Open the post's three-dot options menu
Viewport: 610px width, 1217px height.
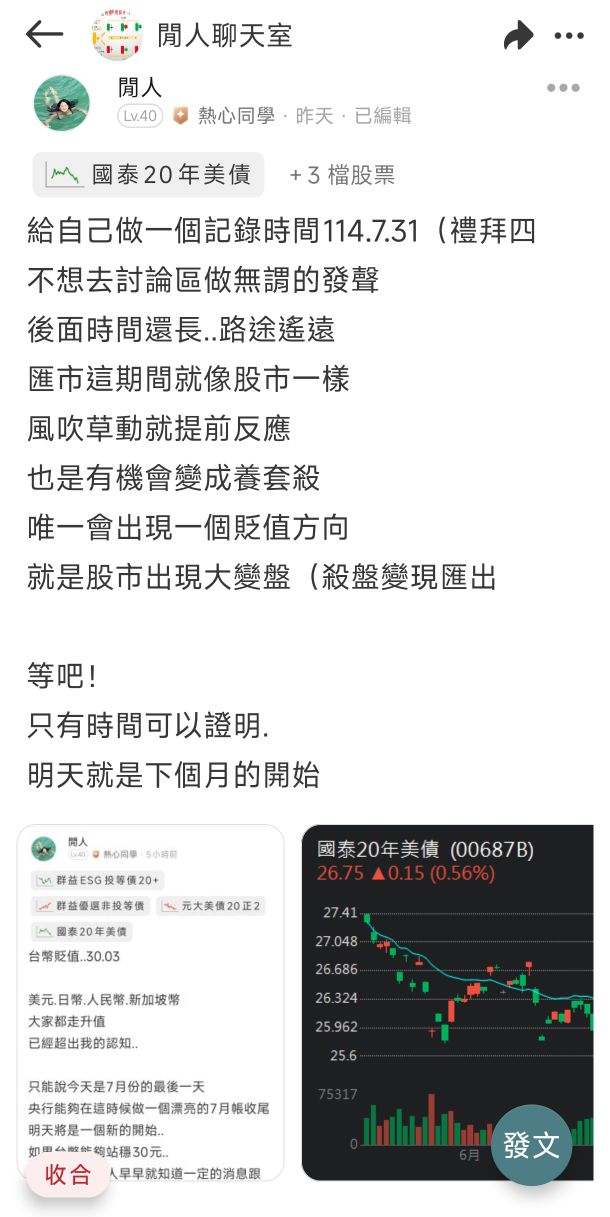pos(563,88)
